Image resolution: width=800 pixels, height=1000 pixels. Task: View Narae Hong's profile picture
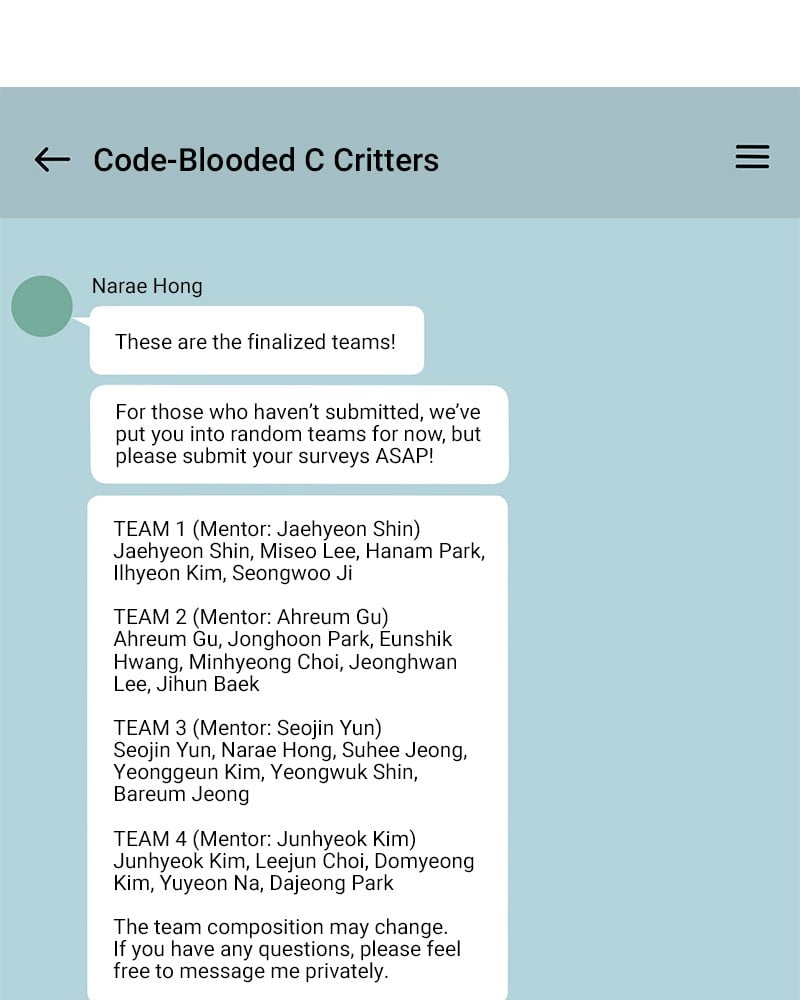42,306
